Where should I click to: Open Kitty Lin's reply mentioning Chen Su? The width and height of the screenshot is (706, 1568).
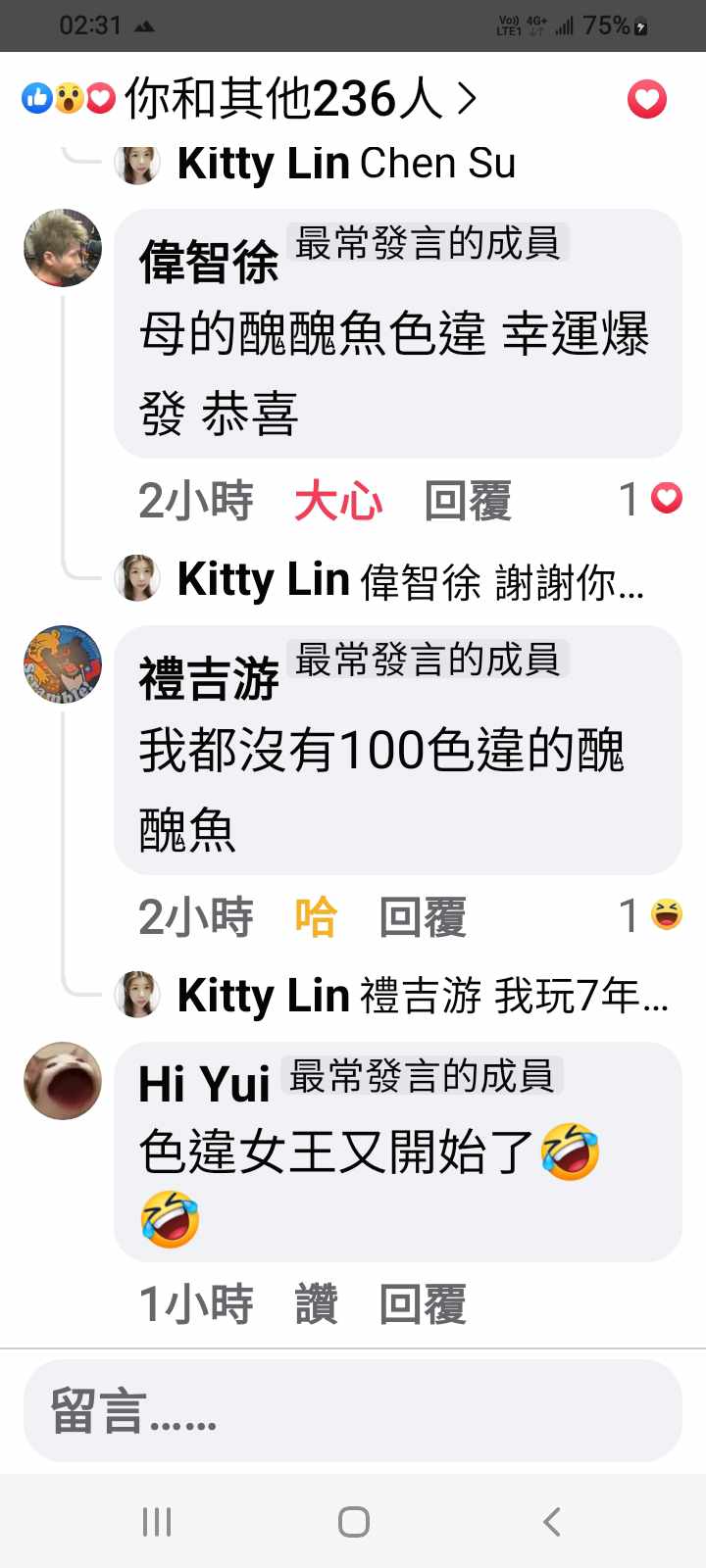coord(345,164)
